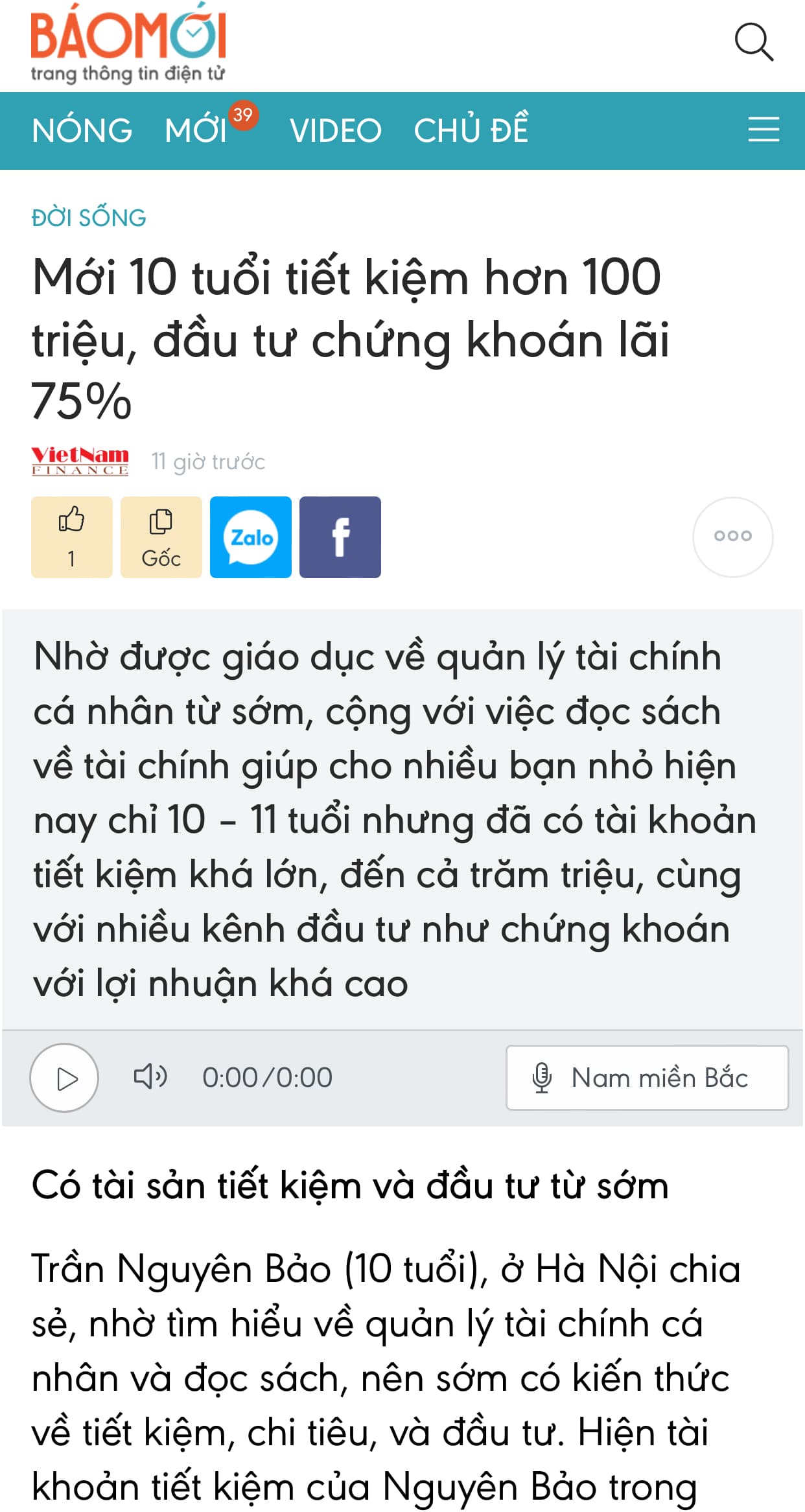Open the Nam miền Bắc voice selector
This screenshot has width=805, height=1512.
coord(647,1077)
